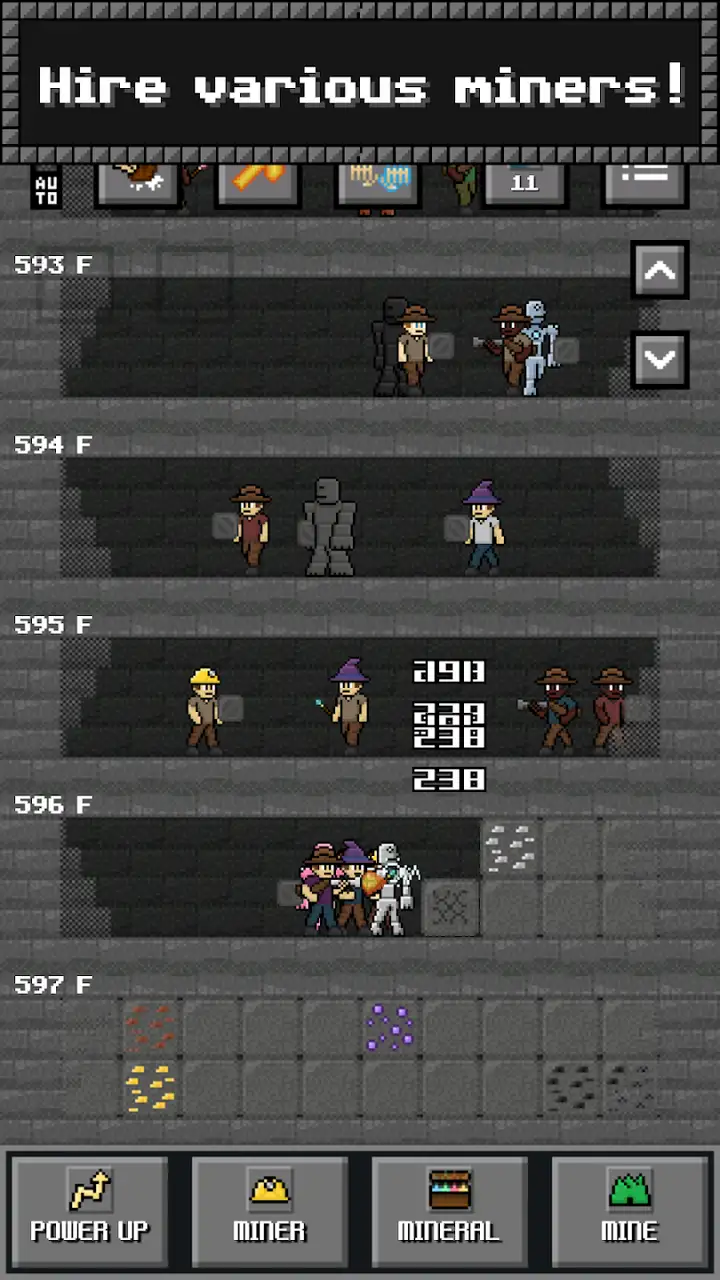The height and width of the screenshot is (1280, 720).
Task: Toggle the AUTO button
Action: click(x=46, y=186)
